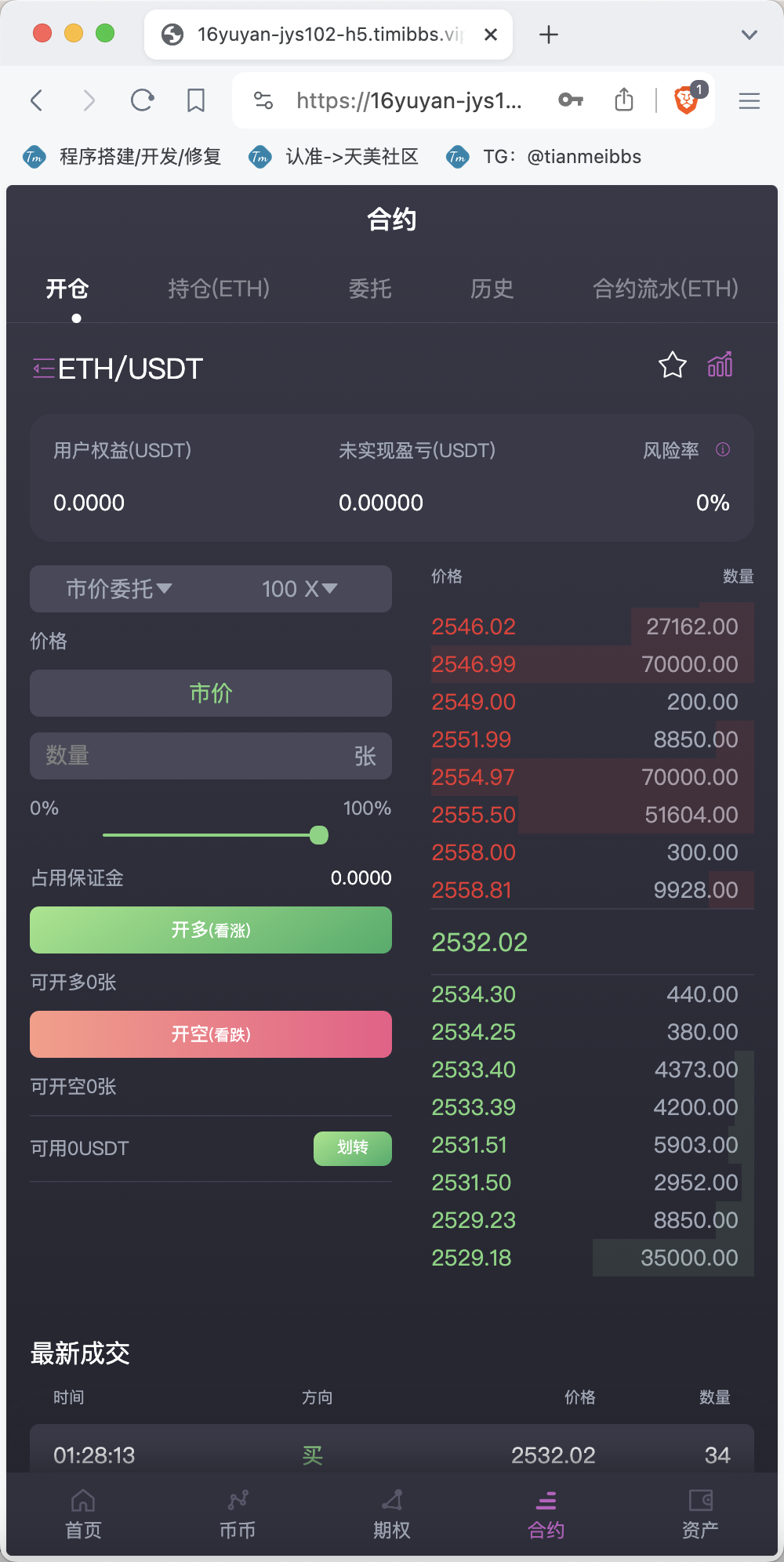
Task: Switch to the 期权 bottom tab
Action: pos(392,1513)
